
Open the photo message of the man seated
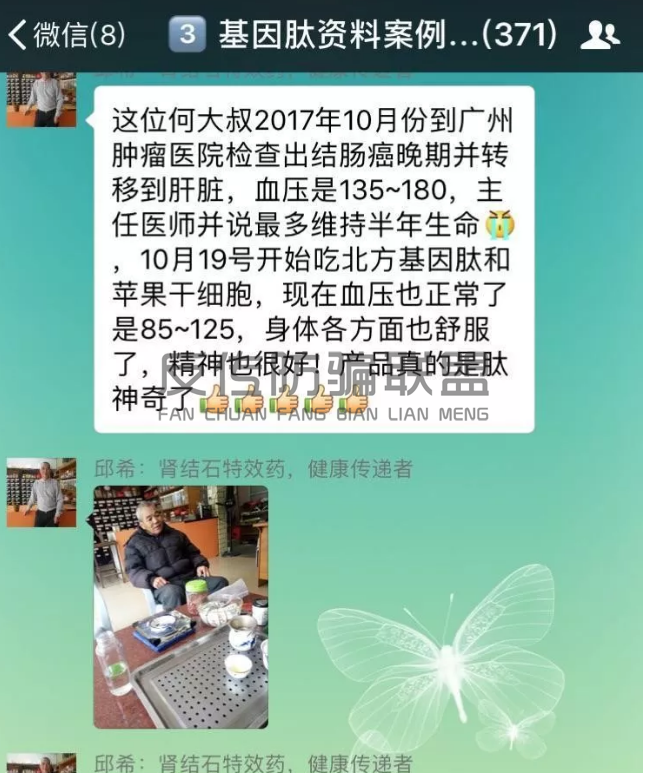point(181,606)
